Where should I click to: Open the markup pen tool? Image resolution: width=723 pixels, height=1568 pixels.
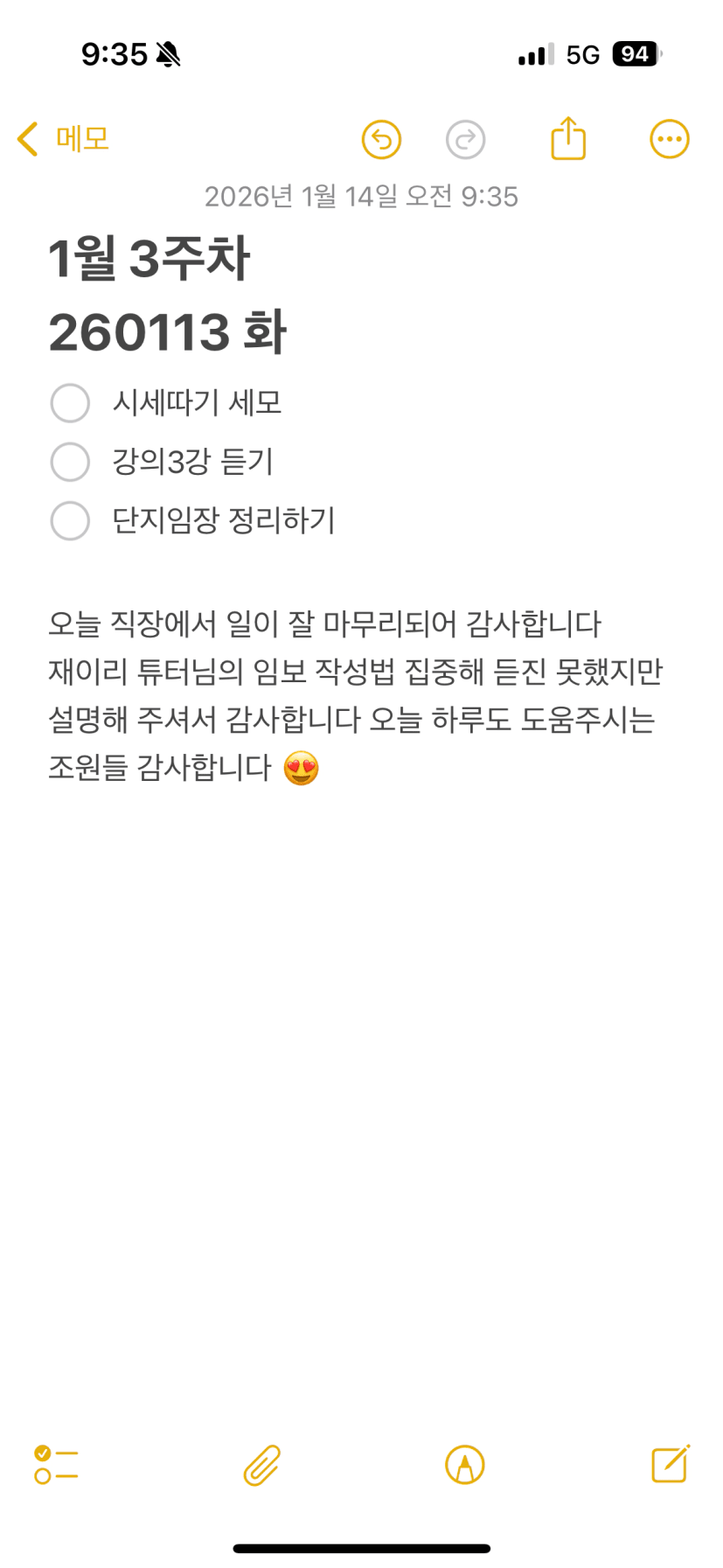[x=465, y=1465]
